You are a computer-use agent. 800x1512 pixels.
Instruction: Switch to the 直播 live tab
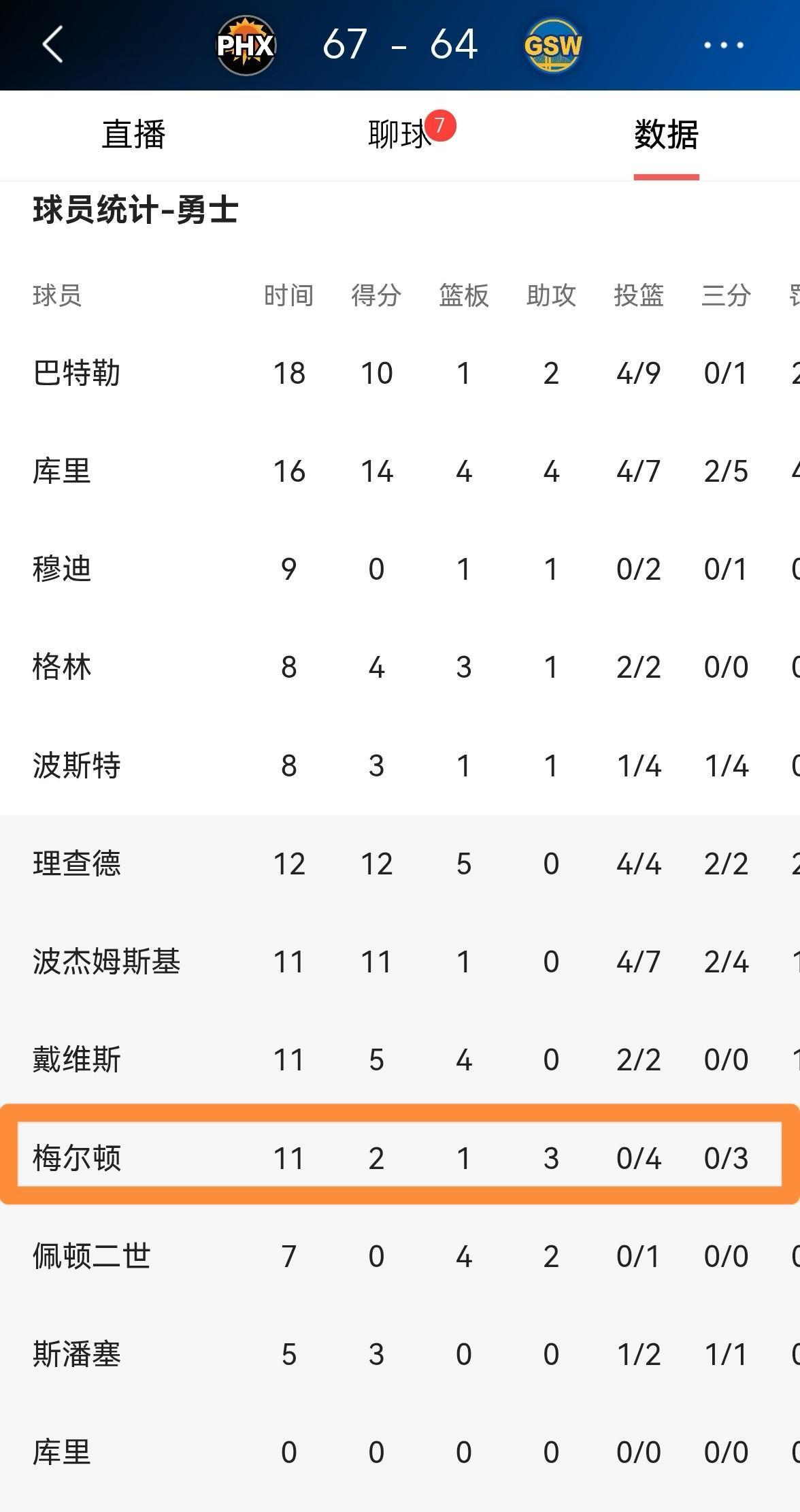[133, 135]
